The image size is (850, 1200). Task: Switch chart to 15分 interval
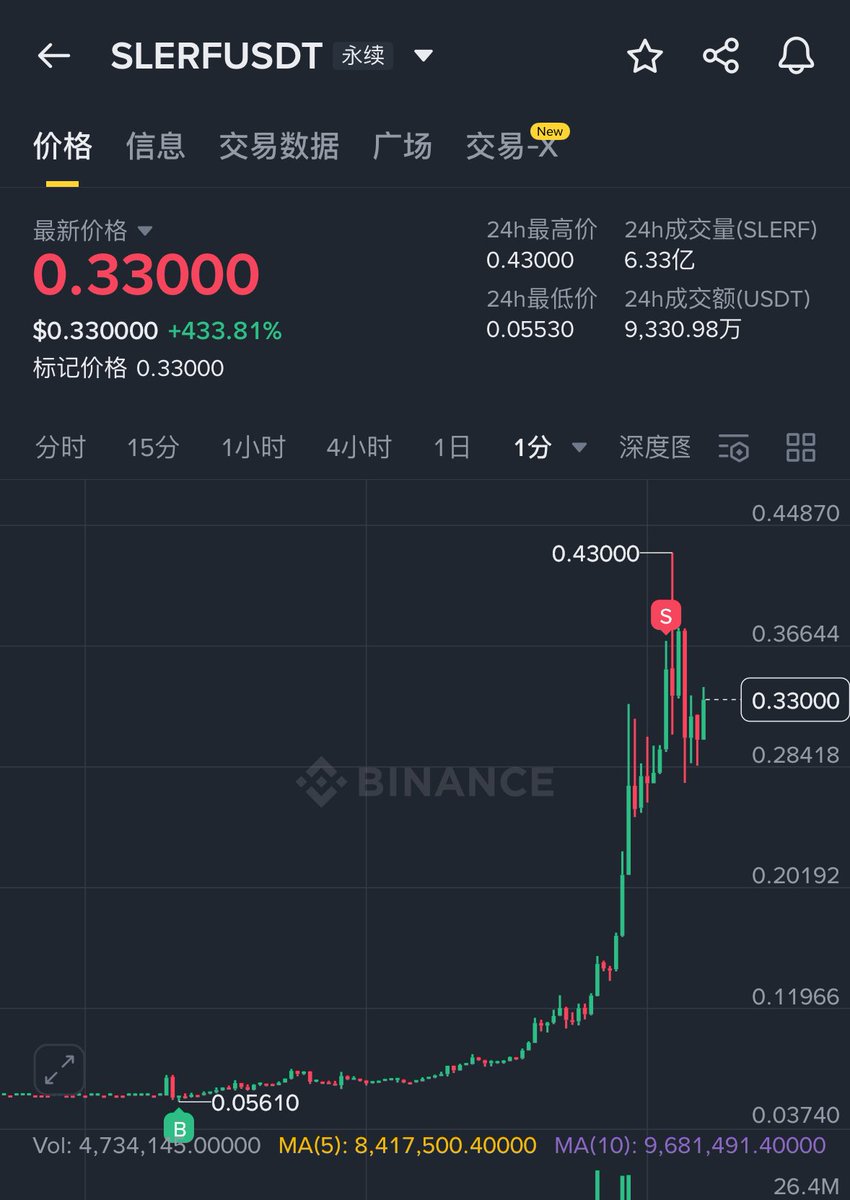click(152, 447)
